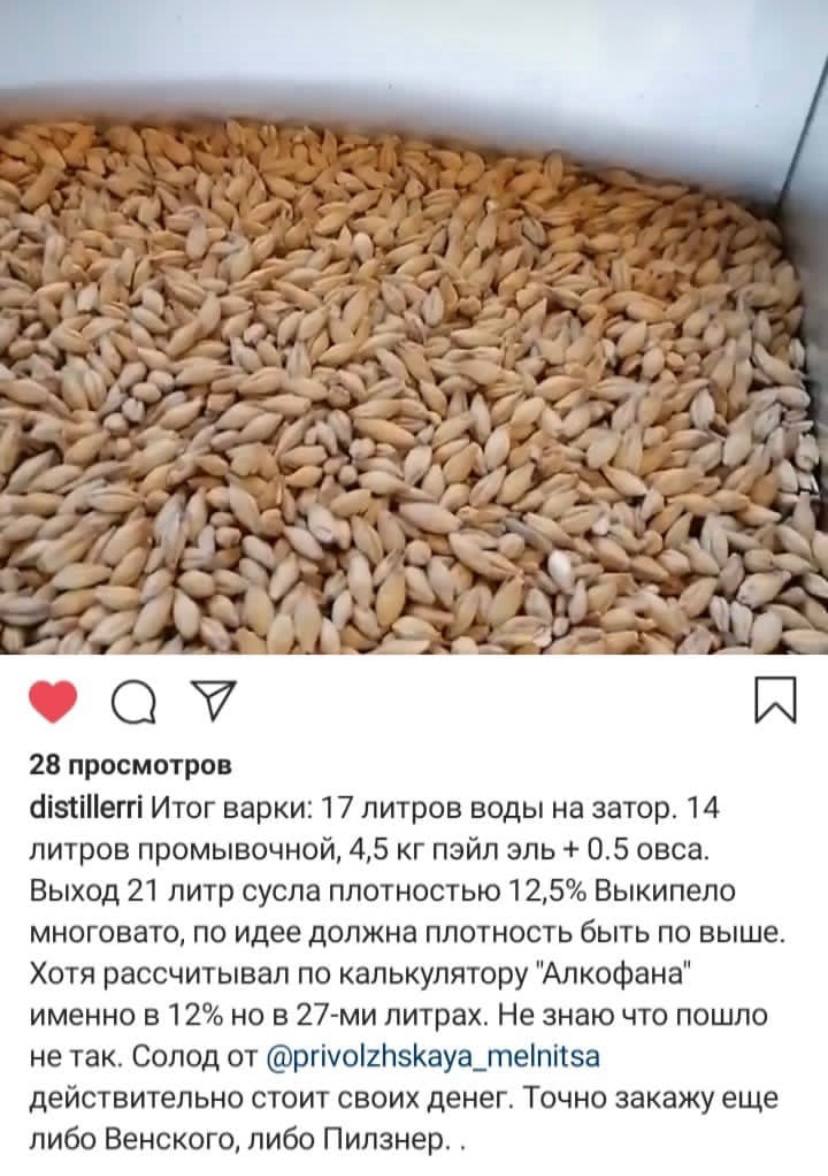828x1176 pixels.
Task: Save the post with the bookmark icon
Action: point(777,700)
